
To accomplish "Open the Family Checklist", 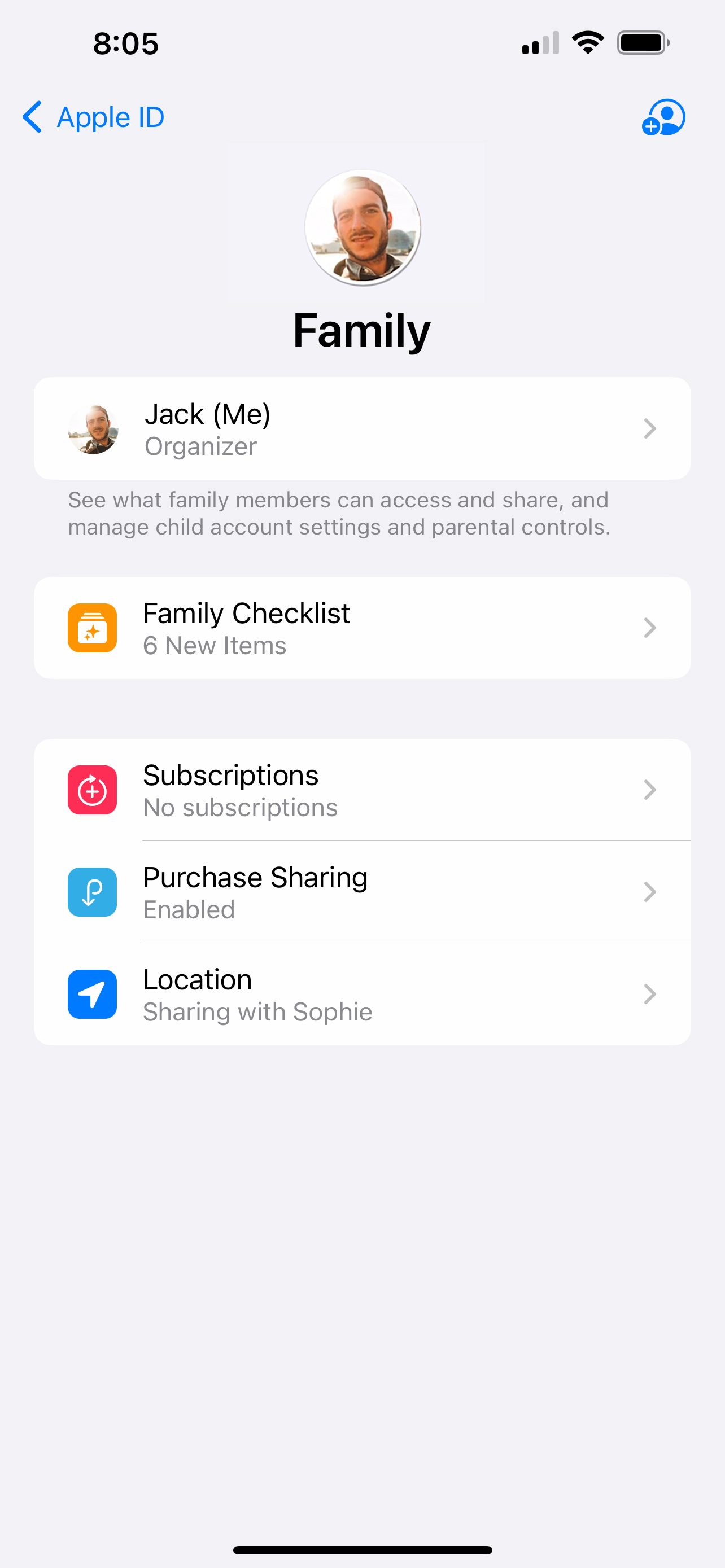I will [x=361, y=628].
